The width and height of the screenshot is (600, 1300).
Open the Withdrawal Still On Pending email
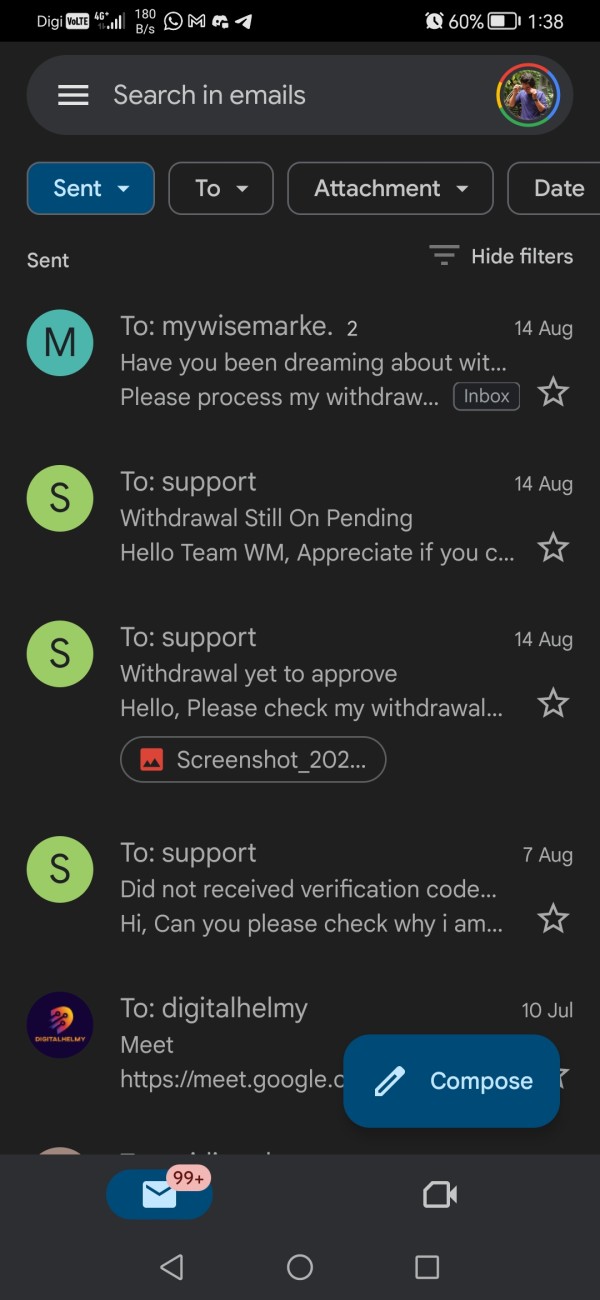click(x=300, y=517)
